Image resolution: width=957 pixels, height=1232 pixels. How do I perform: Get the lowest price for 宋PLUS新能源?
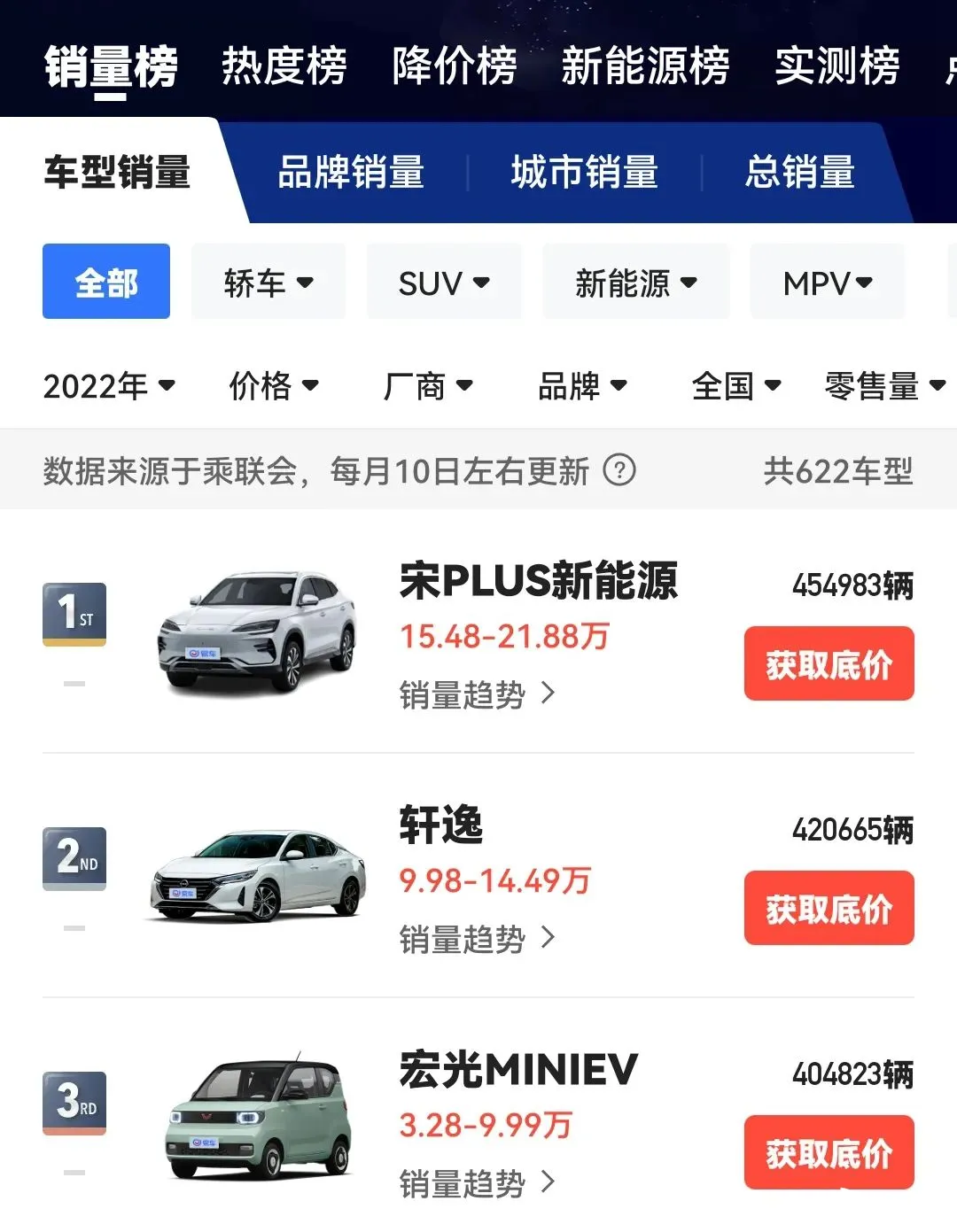pyautogui.click(x=829, y=663)
